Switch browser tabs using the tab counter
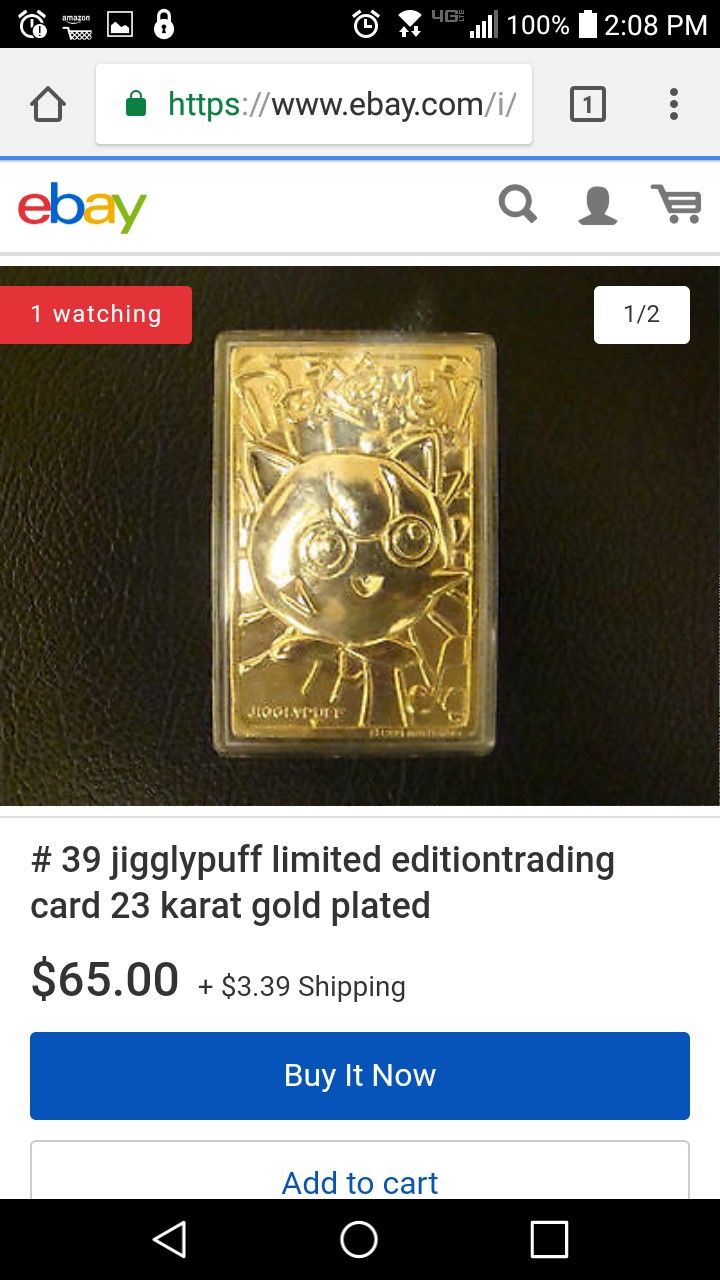This screenshot has height=1280, width=720. [588, 103]
